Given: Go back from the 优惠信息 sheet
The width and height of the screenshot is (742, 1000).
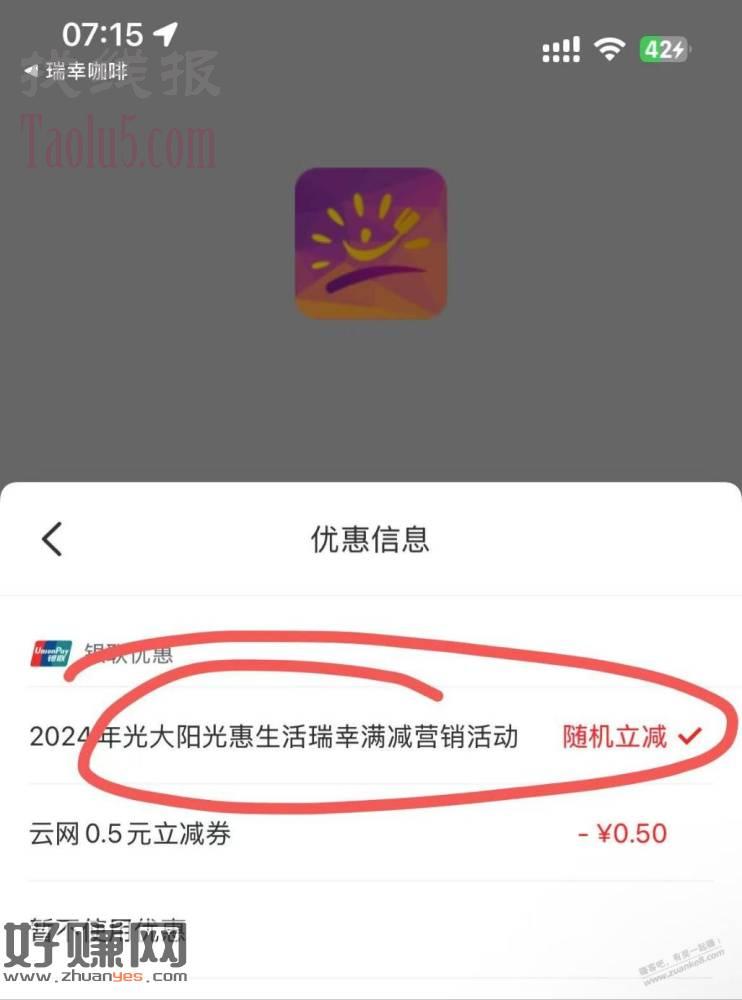Looking at the screenshot, I should [x=52, y=539].
